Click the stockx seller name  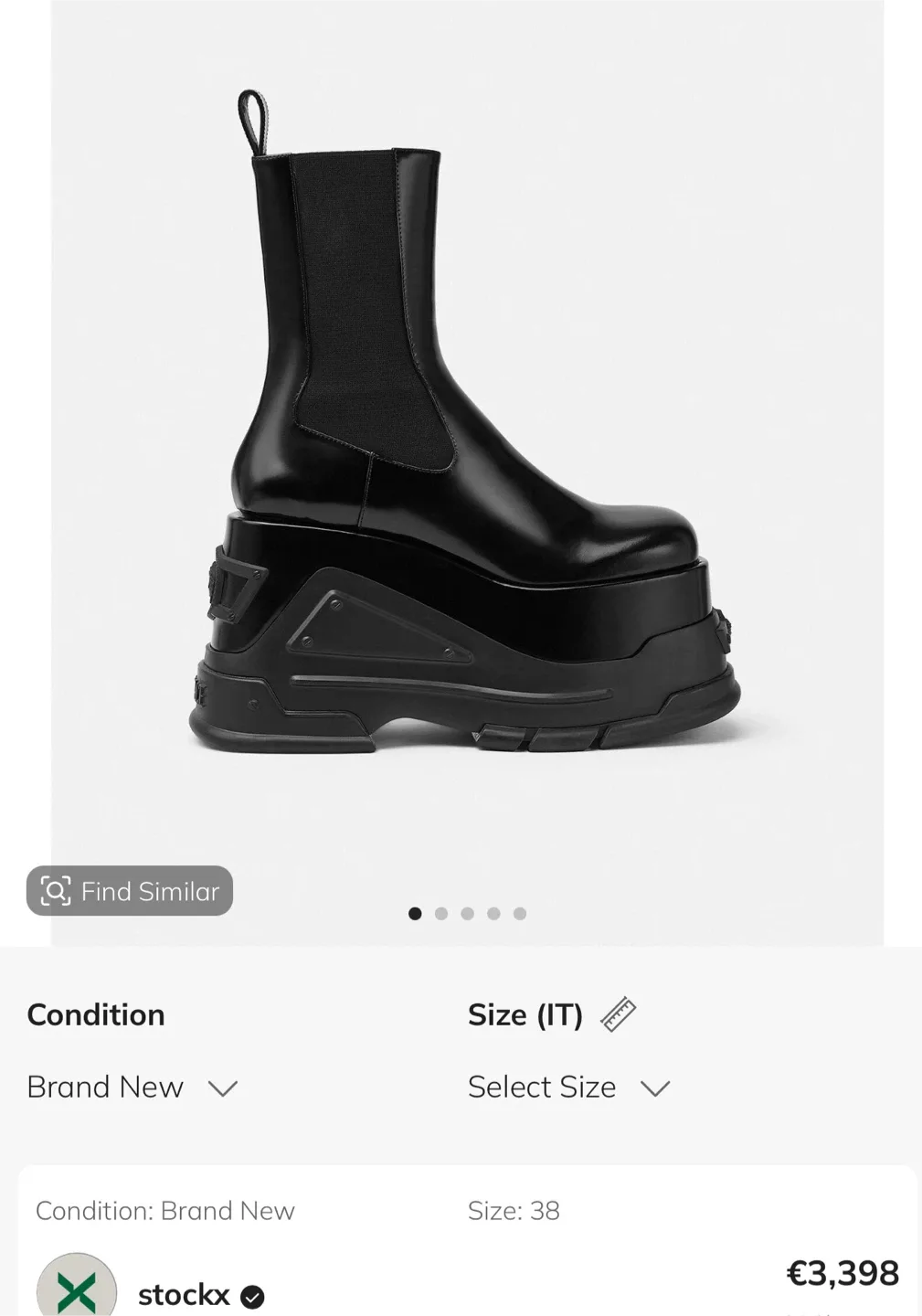pos(183,1295)
